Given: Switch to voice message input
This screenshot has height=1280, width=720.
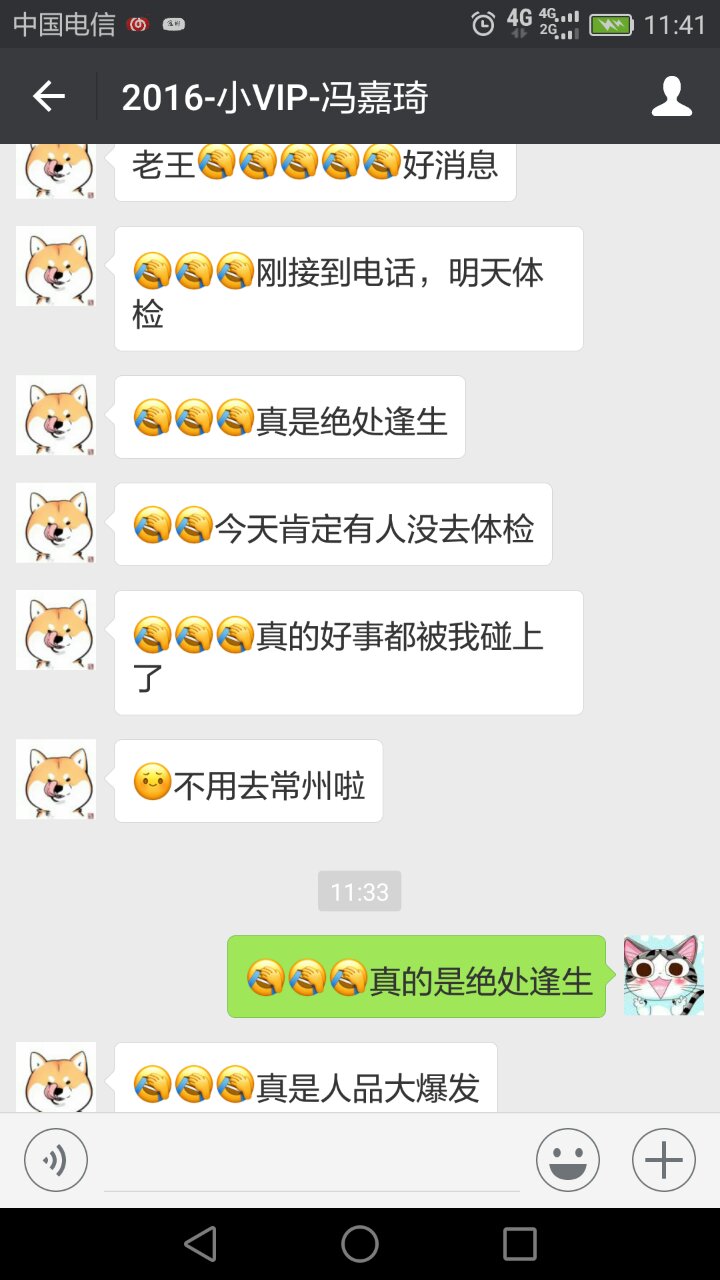Looking at the screenshot, I should (x=56, y=1160).
